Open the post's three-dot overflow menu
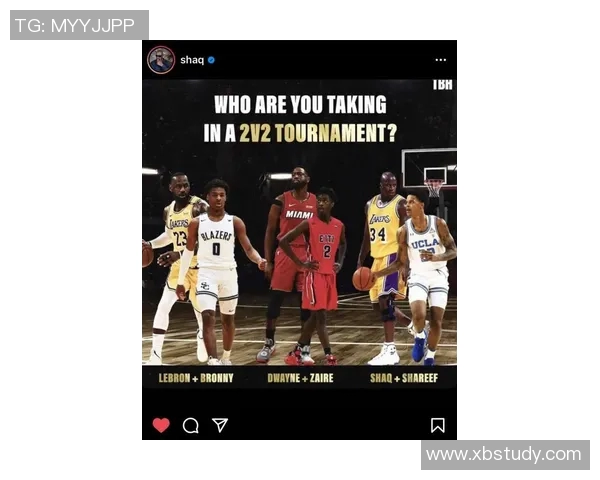The height and width of the screenshot is (480, 600). click(440, 60)
